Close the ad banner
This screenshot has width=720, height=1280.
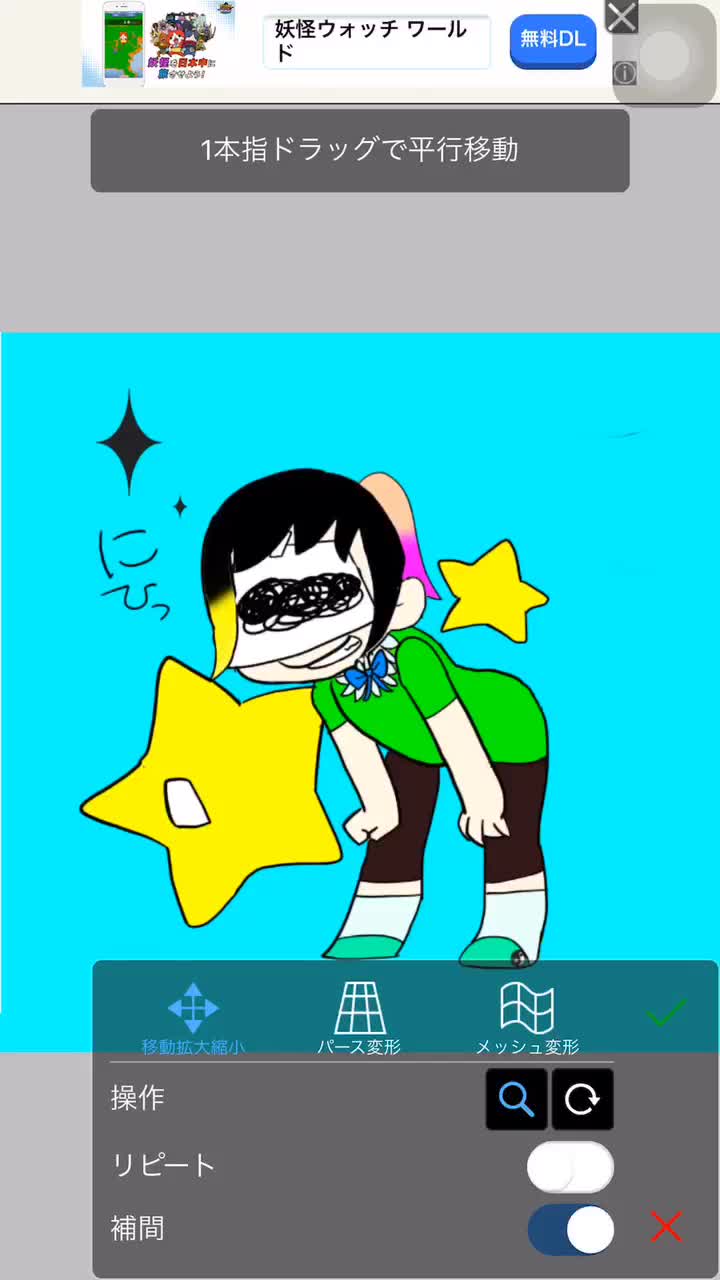(622, 16)
